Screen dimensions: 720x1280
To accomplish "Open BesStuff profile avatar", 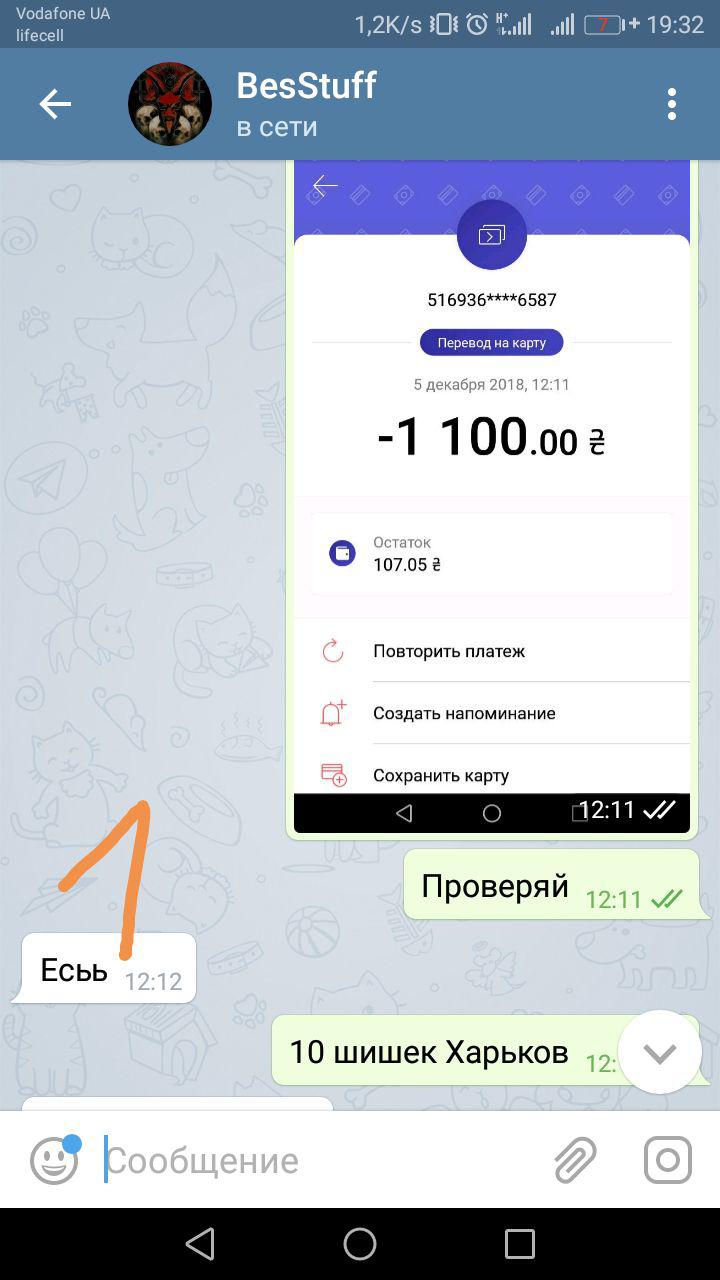I will (x=170, y=104).
